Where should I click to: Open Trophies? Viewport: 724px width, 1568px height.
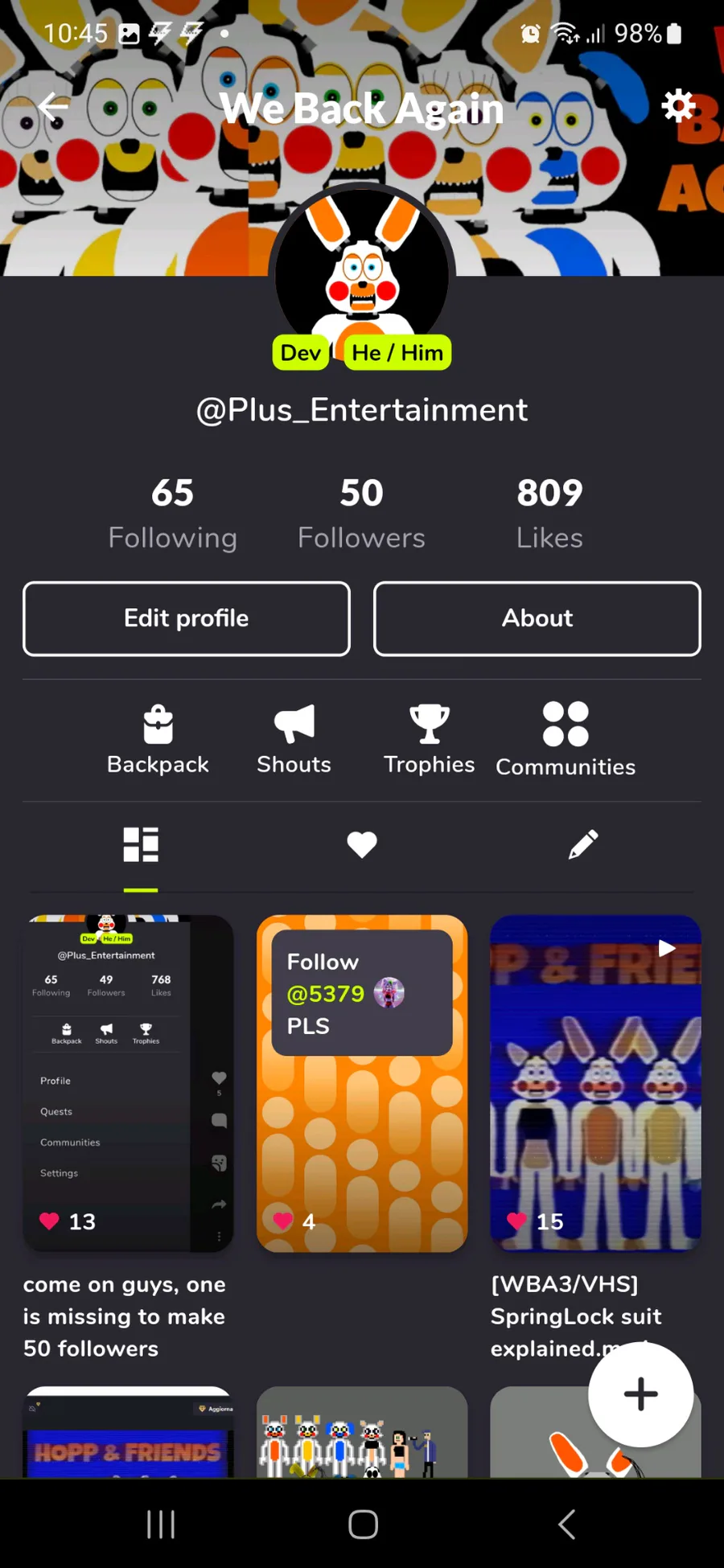coord(430,740)
